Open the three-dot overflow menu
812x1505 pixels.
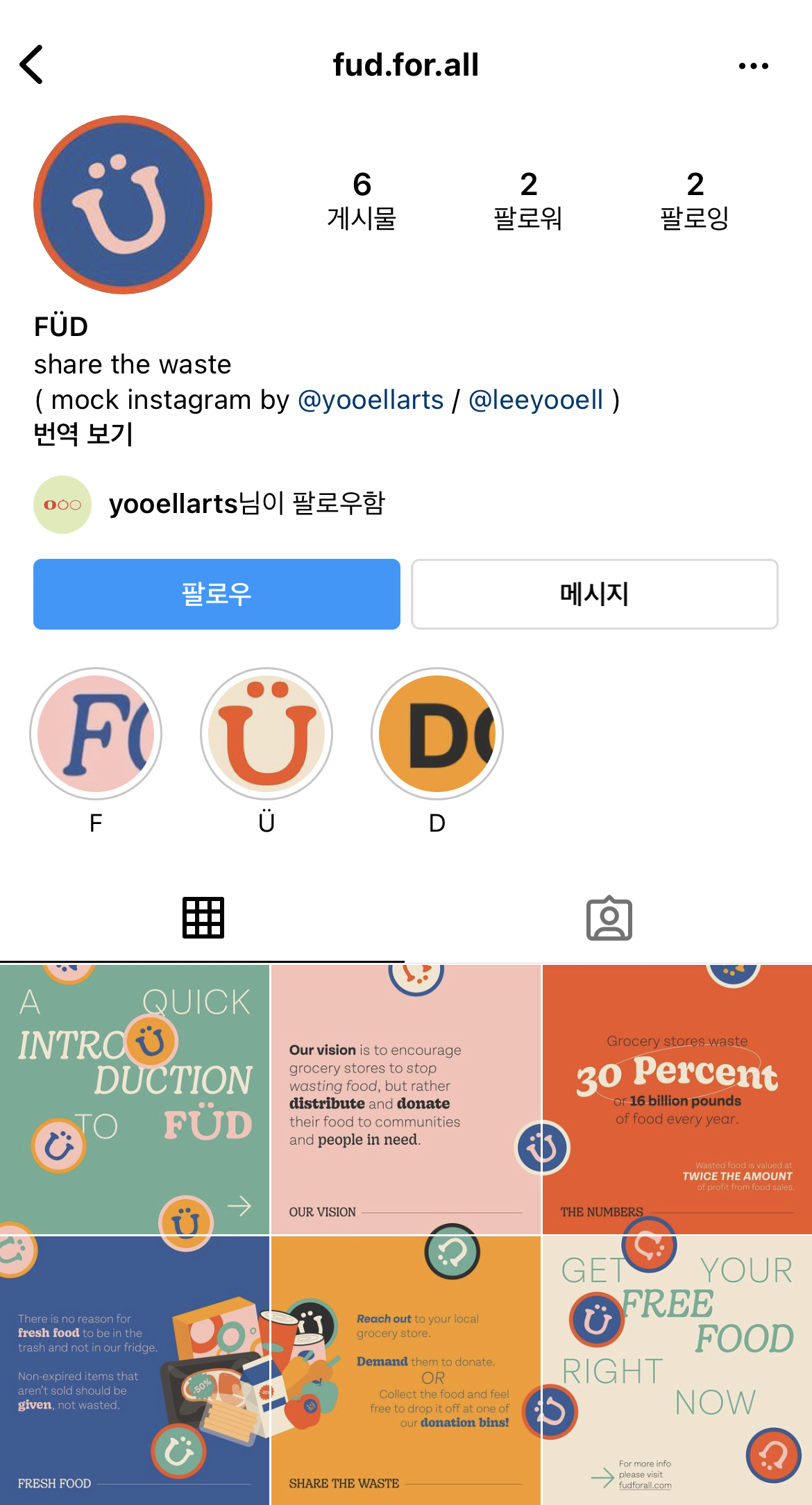click(x=753, y=66)
